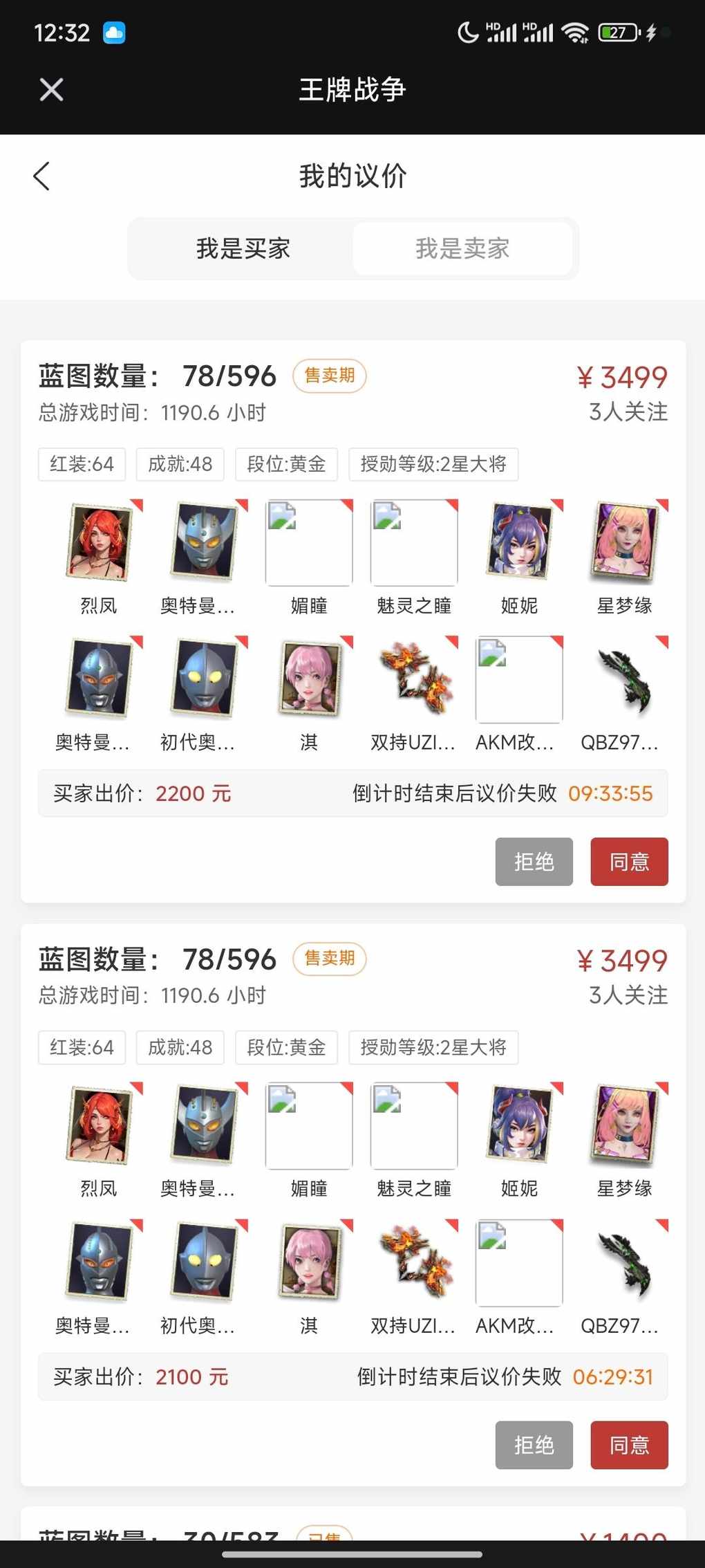Agree to the 2100 元 buyer offer
Viewport: 705px width, 1568px height.
coord(629,1444)
